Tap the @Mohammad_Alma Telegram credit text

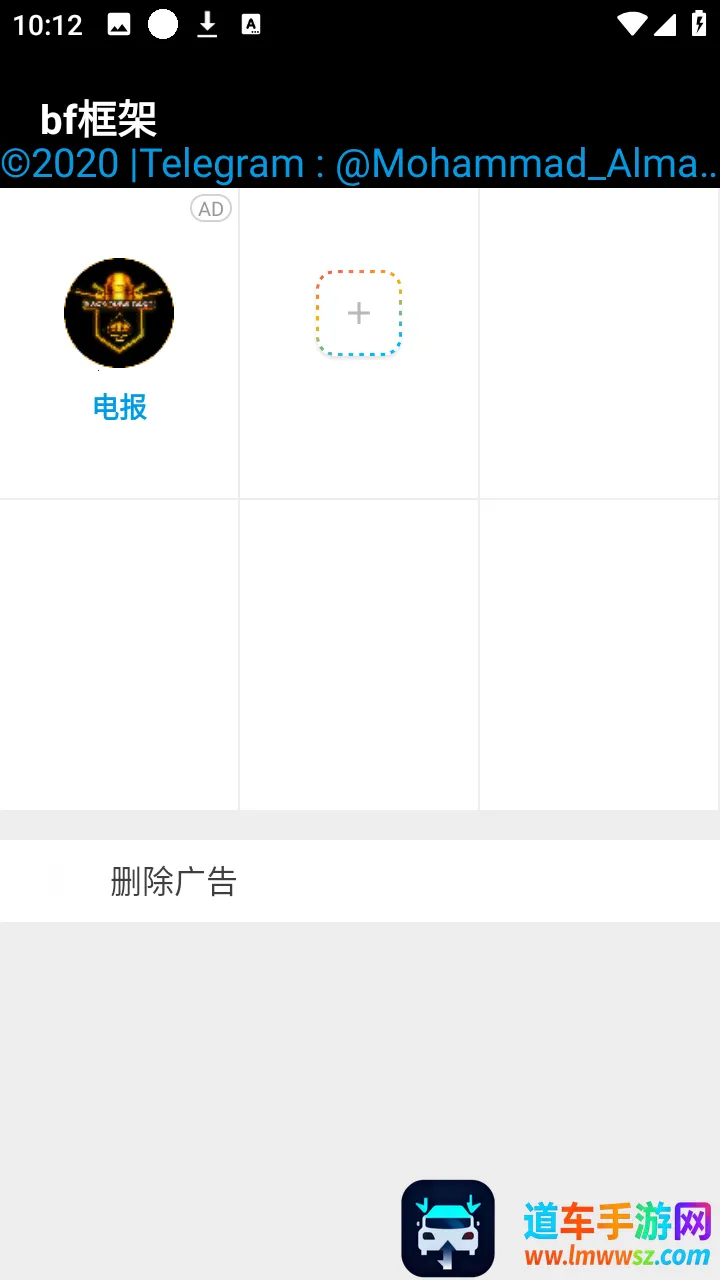point(360,163)
